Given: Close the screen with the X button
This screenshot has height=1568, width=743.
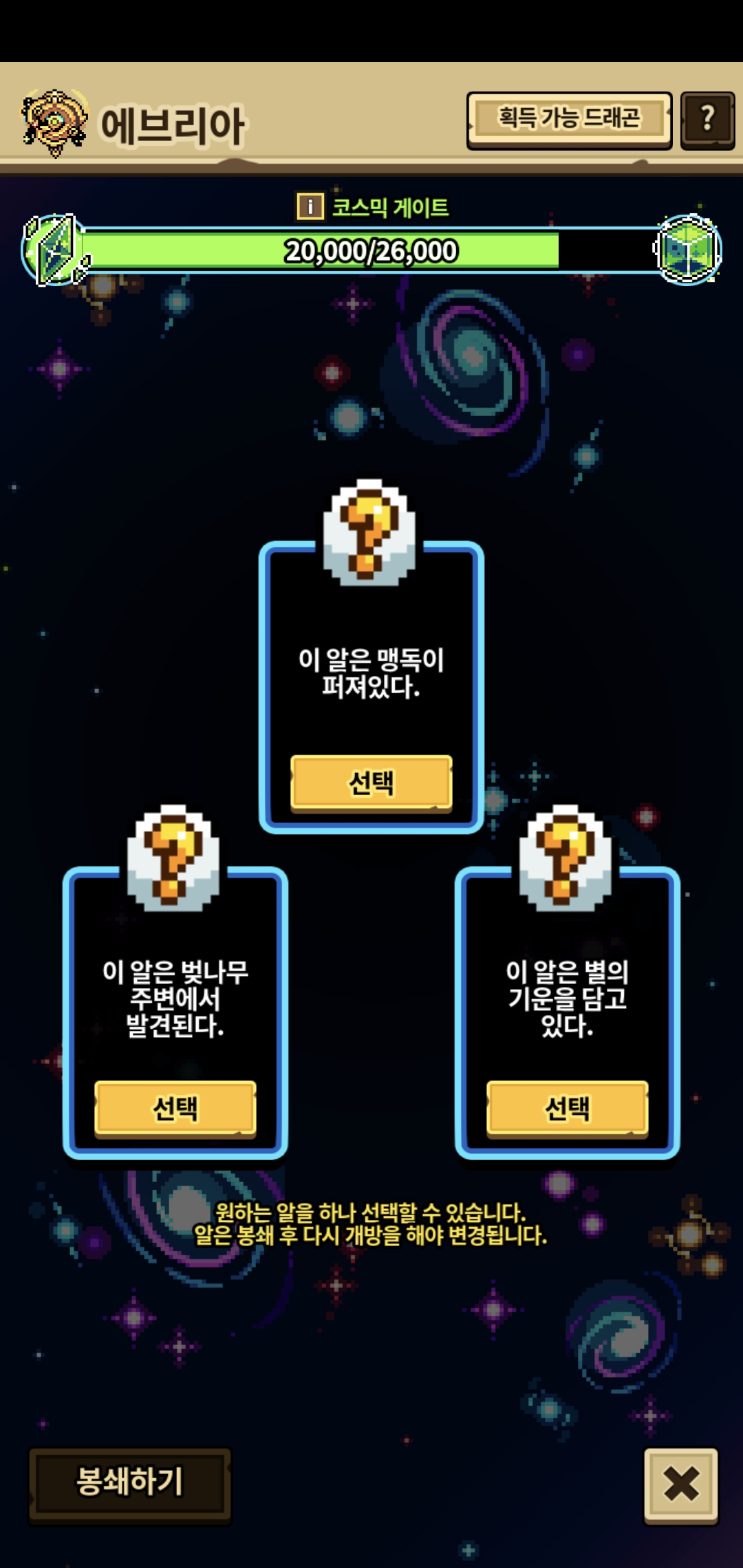Looking at the screenshot, I should [x=681, y=1484].
